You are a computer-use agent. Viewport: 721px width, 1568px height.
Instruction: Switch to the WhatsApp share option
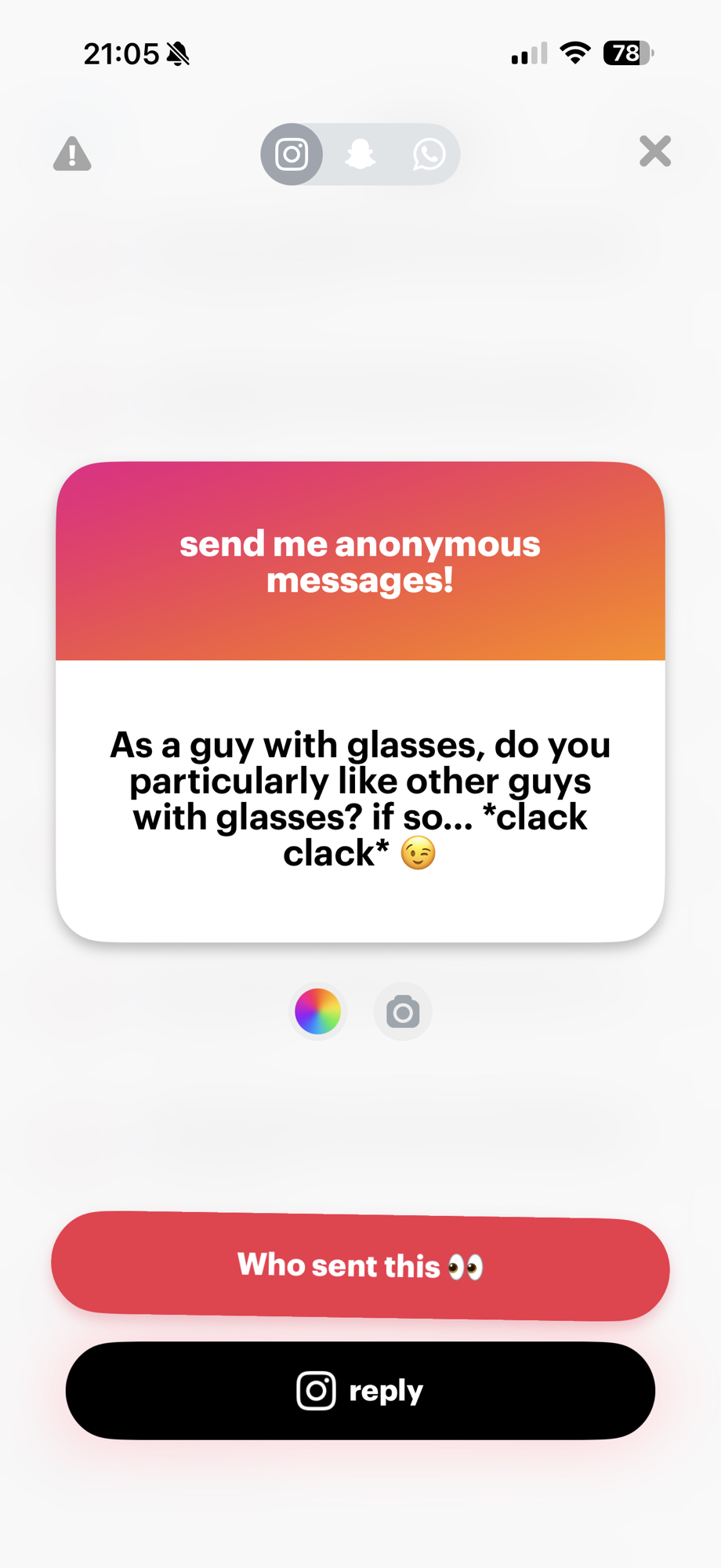(429, 154)
